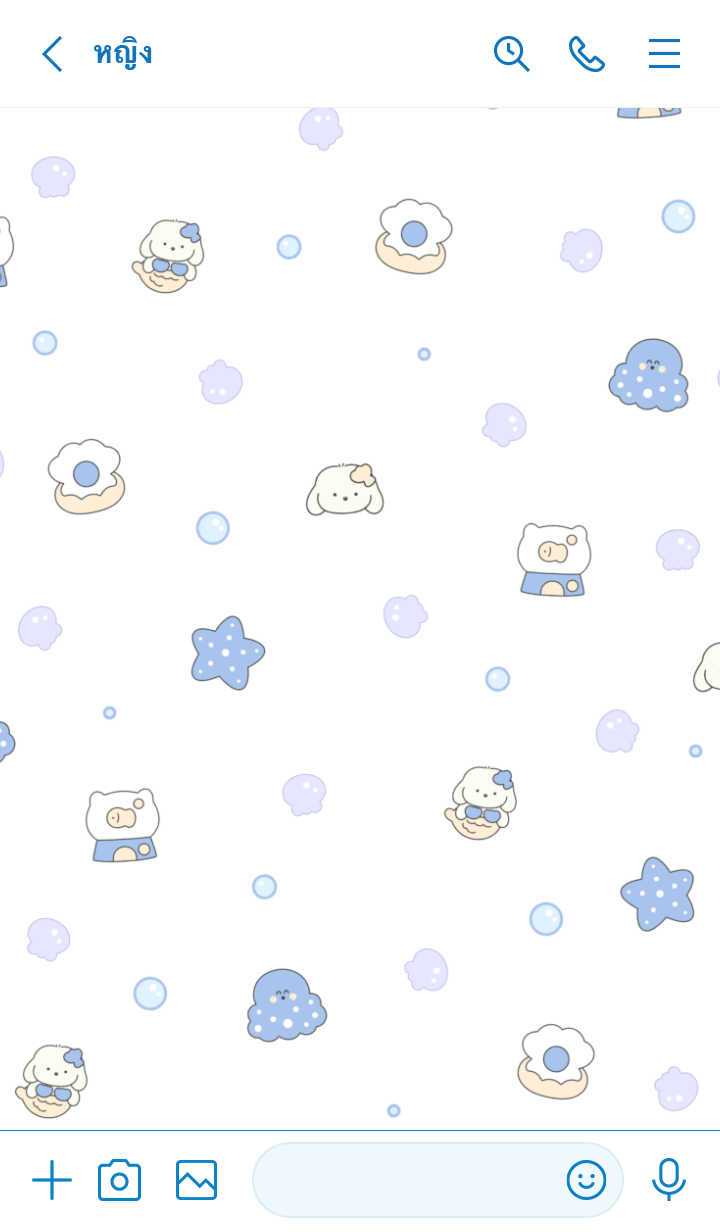Open the emoji and sticker picker

pyautogui.click(x=586, y=1180)
